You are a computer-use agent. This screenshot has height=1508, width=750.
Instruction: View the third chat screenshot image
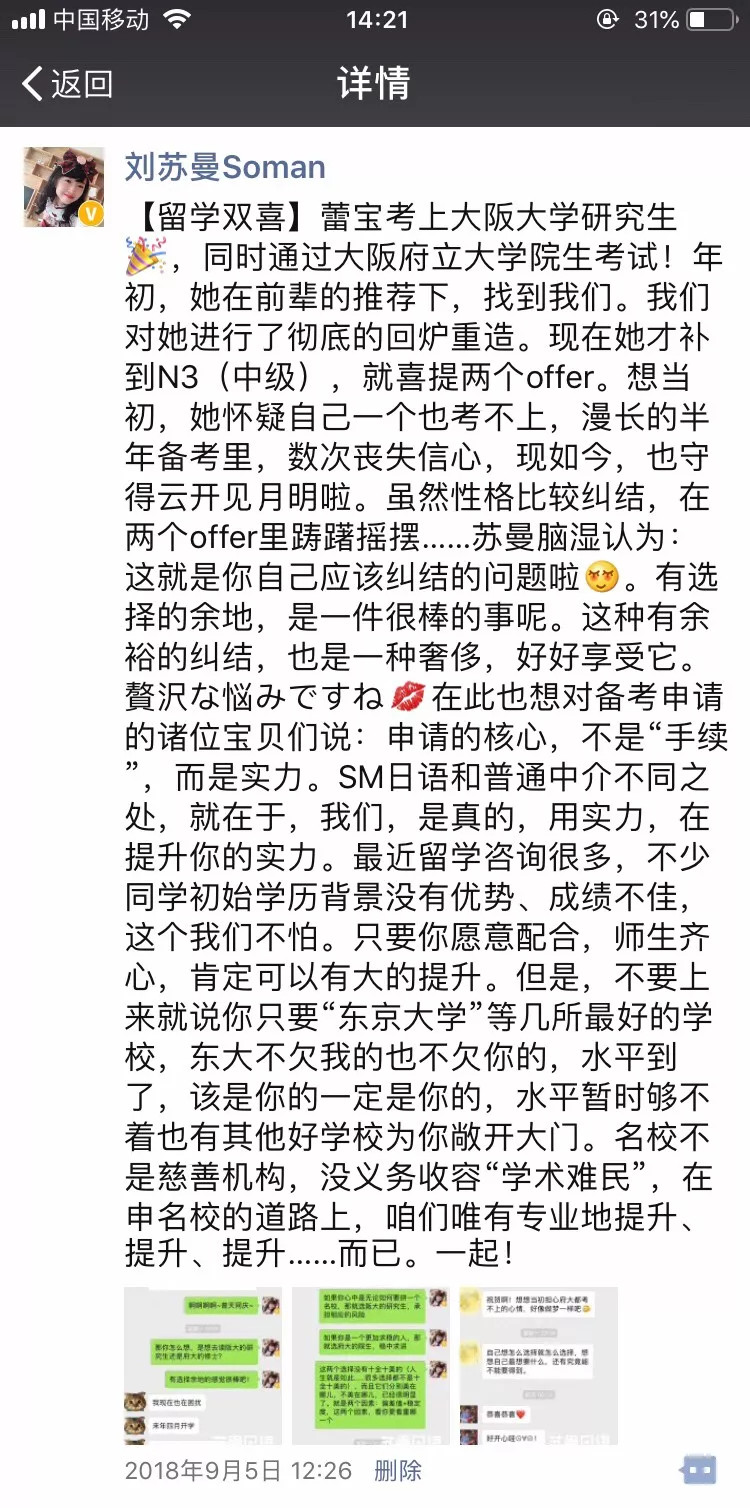(x=538, y=1365)
